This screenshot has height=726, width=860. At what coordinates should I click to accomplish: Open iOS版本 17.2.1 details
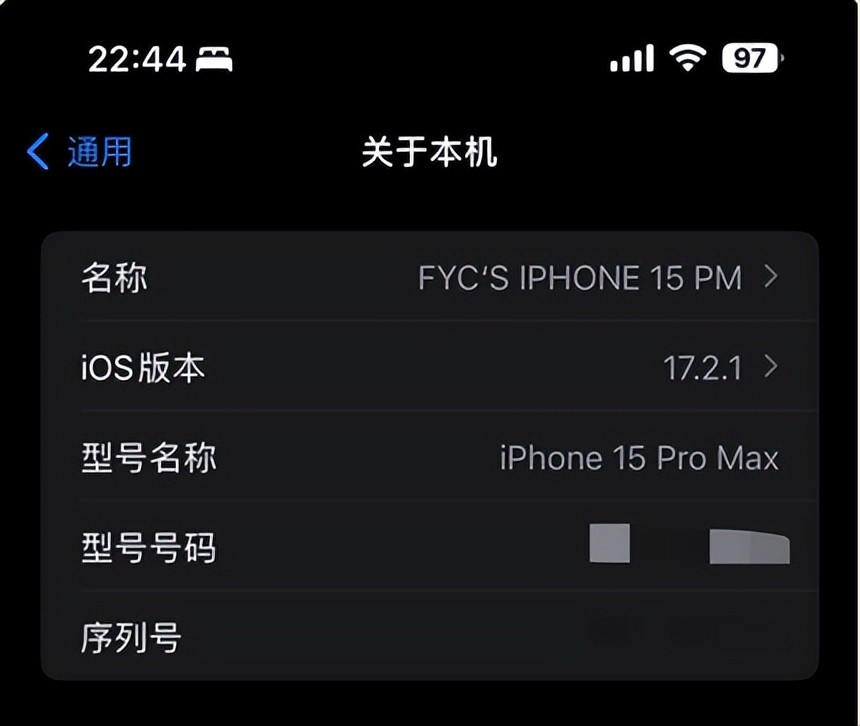point(430,367)
